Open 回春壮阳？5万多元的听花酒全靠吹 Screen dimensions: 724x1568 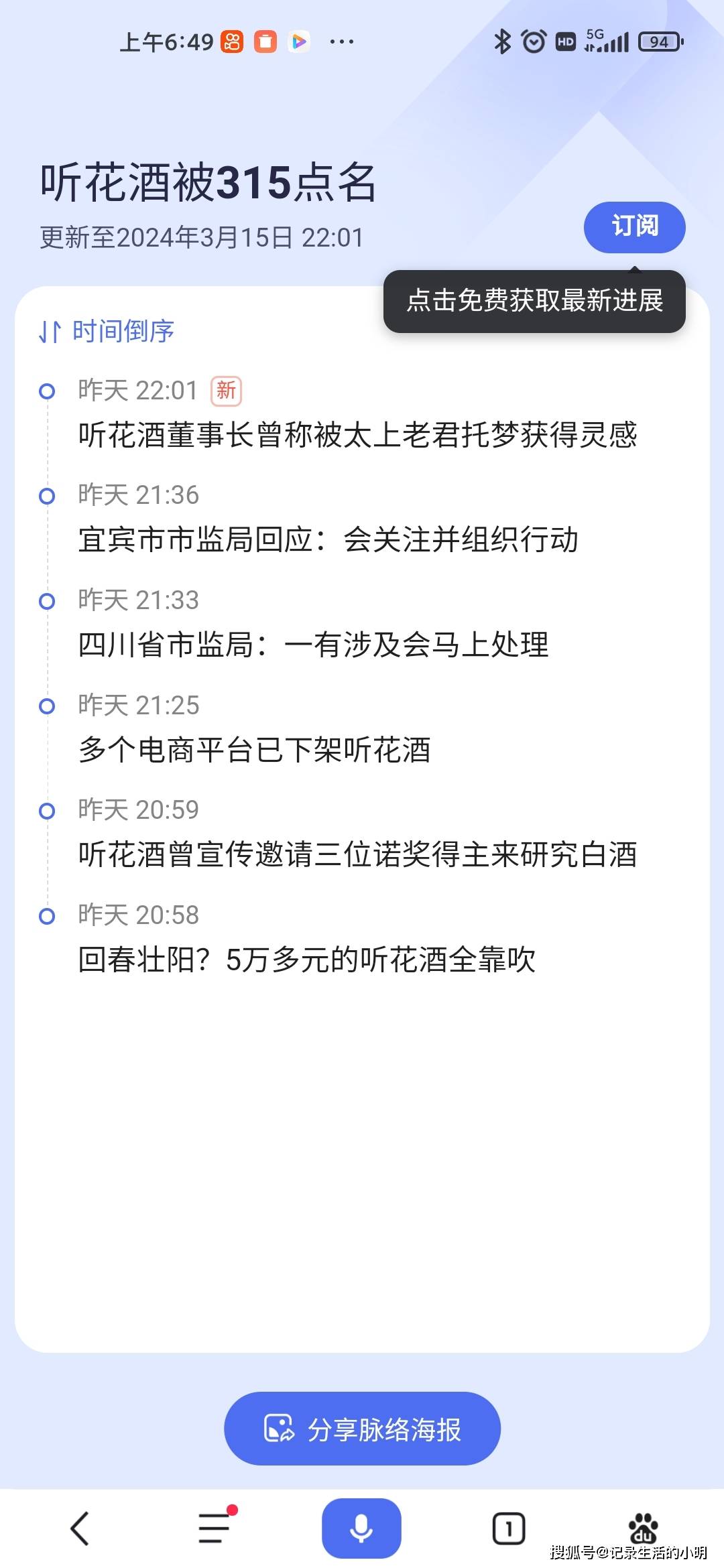tap(306, 960)
